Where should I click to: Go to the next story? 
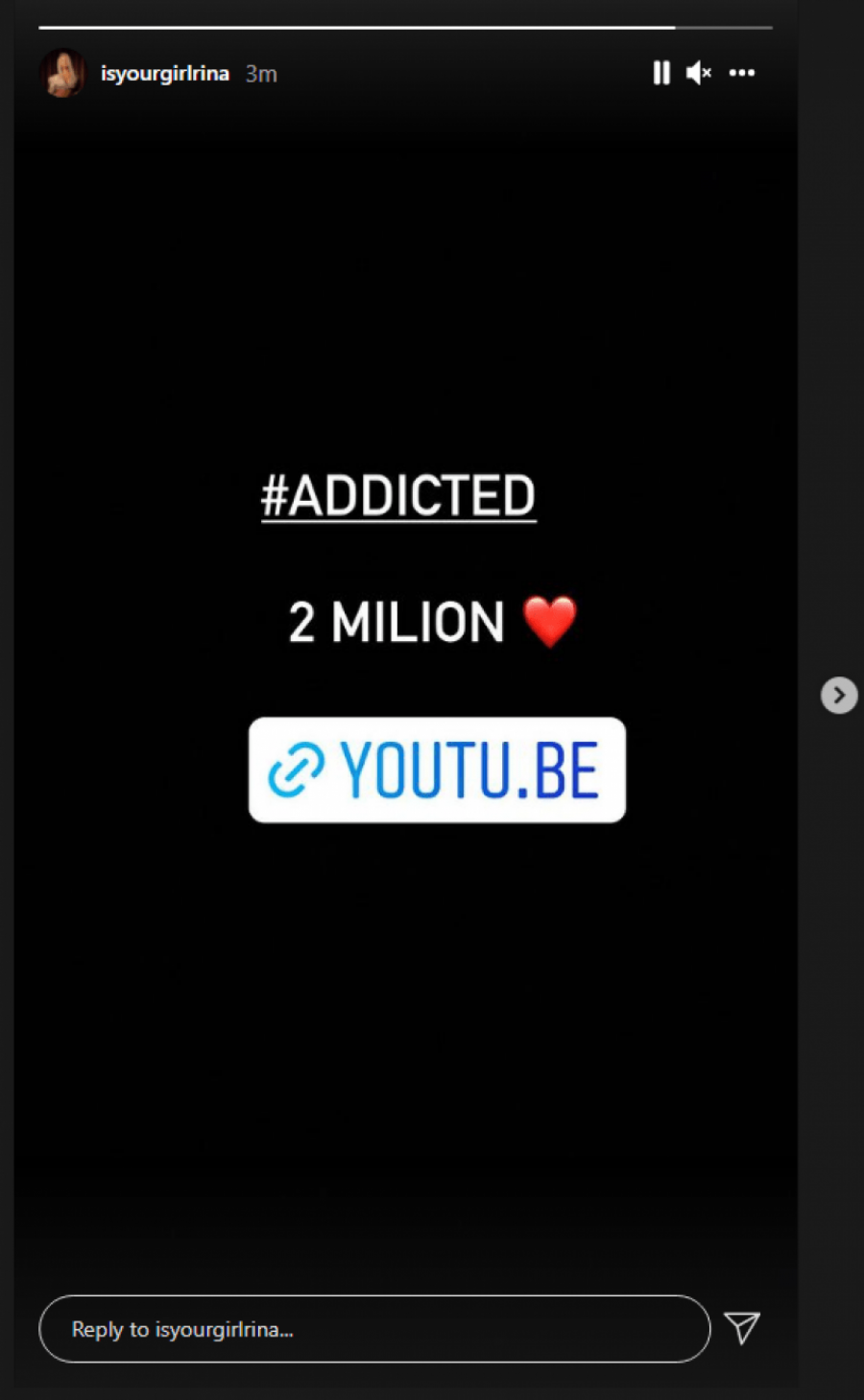pos(838,695)
